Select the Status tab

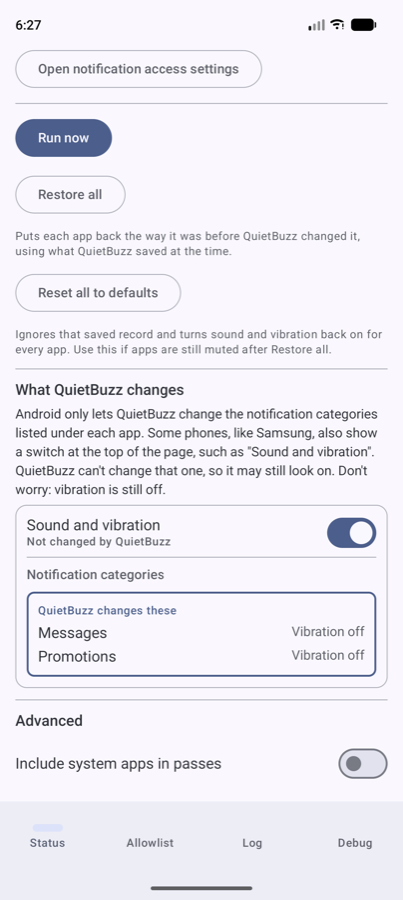(x=48, y=837)
